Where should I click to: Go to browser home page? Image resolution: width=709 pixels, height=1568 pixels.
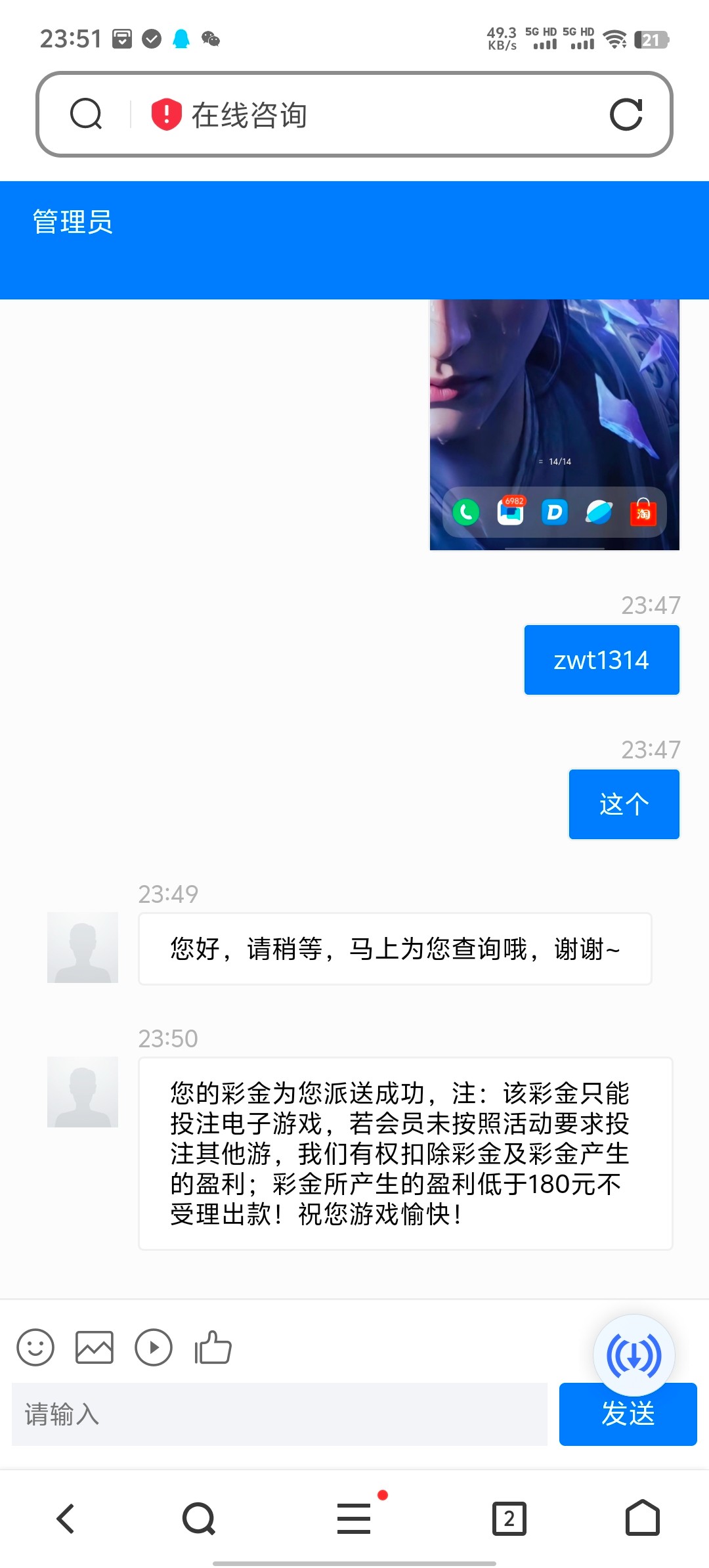click(642, 1517)
